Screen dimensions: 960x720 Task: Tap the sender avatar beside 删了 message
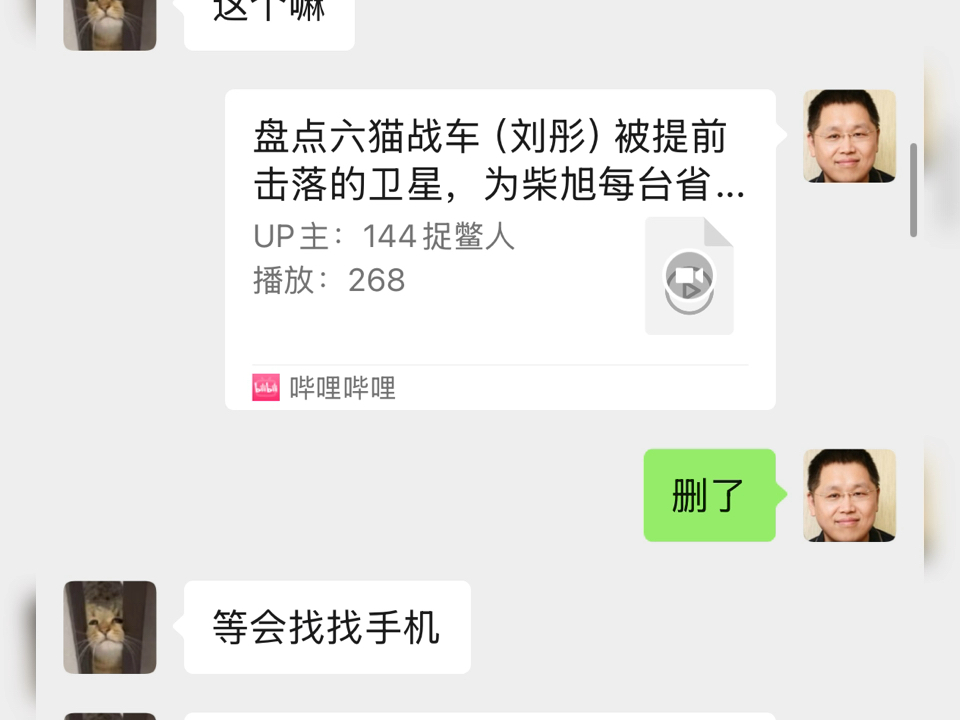tap(849, 495)
